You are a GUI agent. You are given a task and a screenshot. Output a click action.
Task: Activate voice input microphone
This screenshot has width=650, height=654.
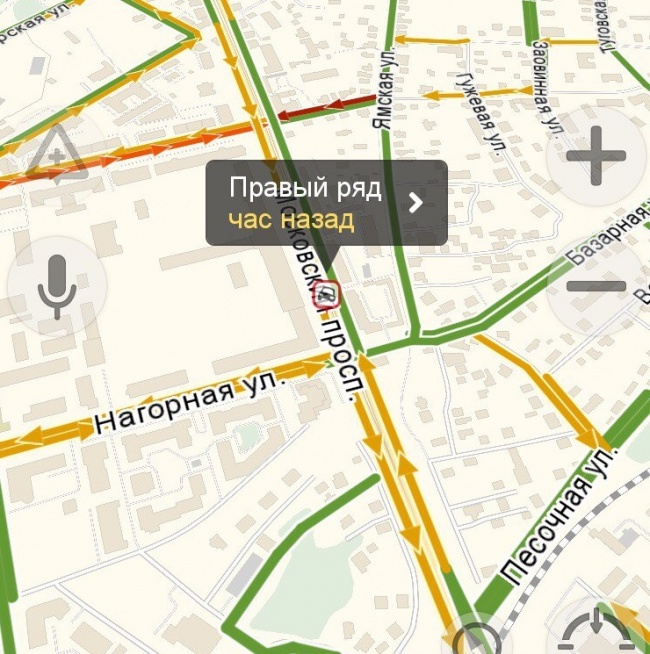(x=57, y=285)
